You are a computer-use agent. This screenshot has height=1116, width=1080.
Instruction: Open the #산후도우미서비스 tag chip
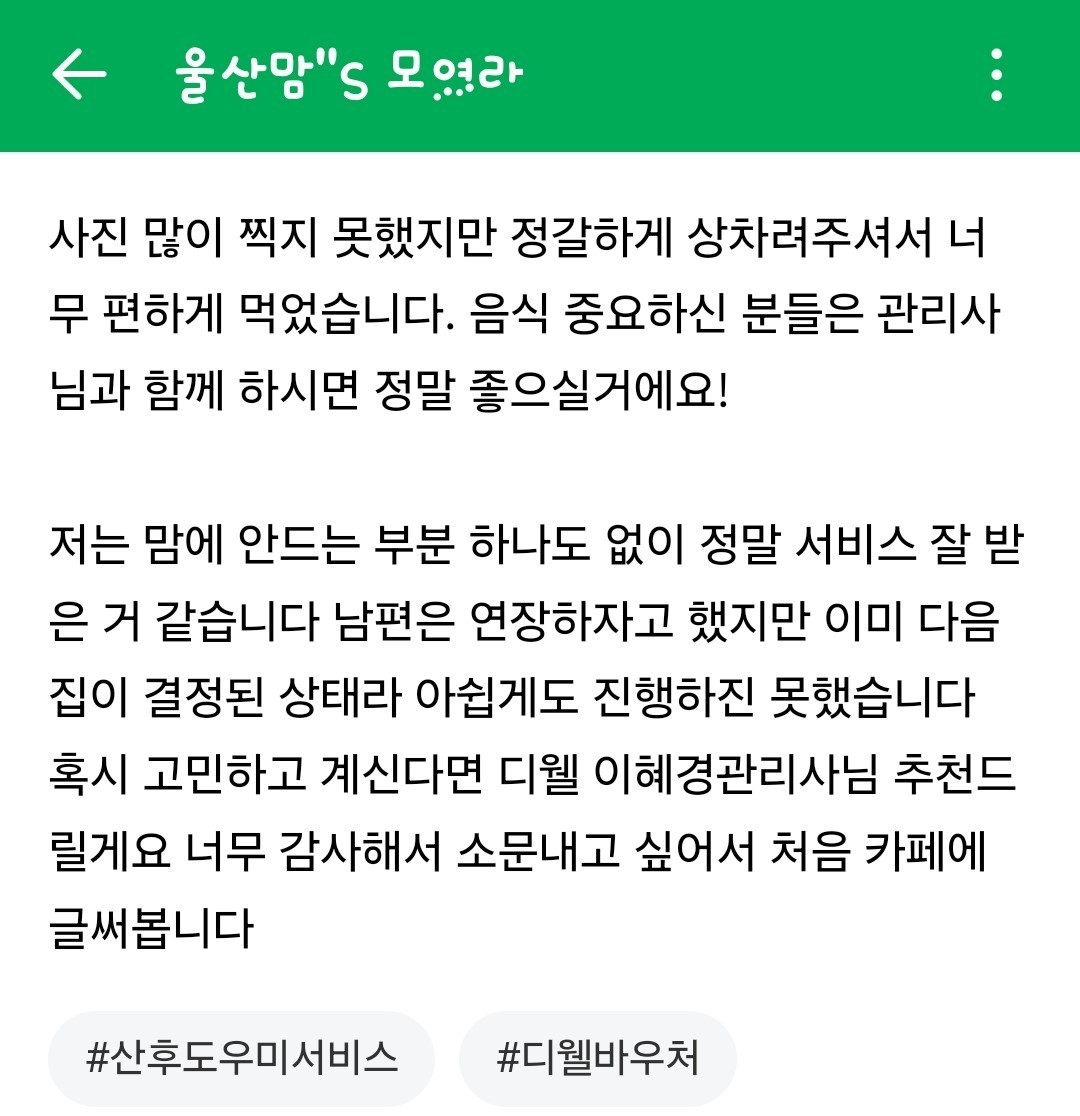pyautogui.click(x=241, y=1058)
